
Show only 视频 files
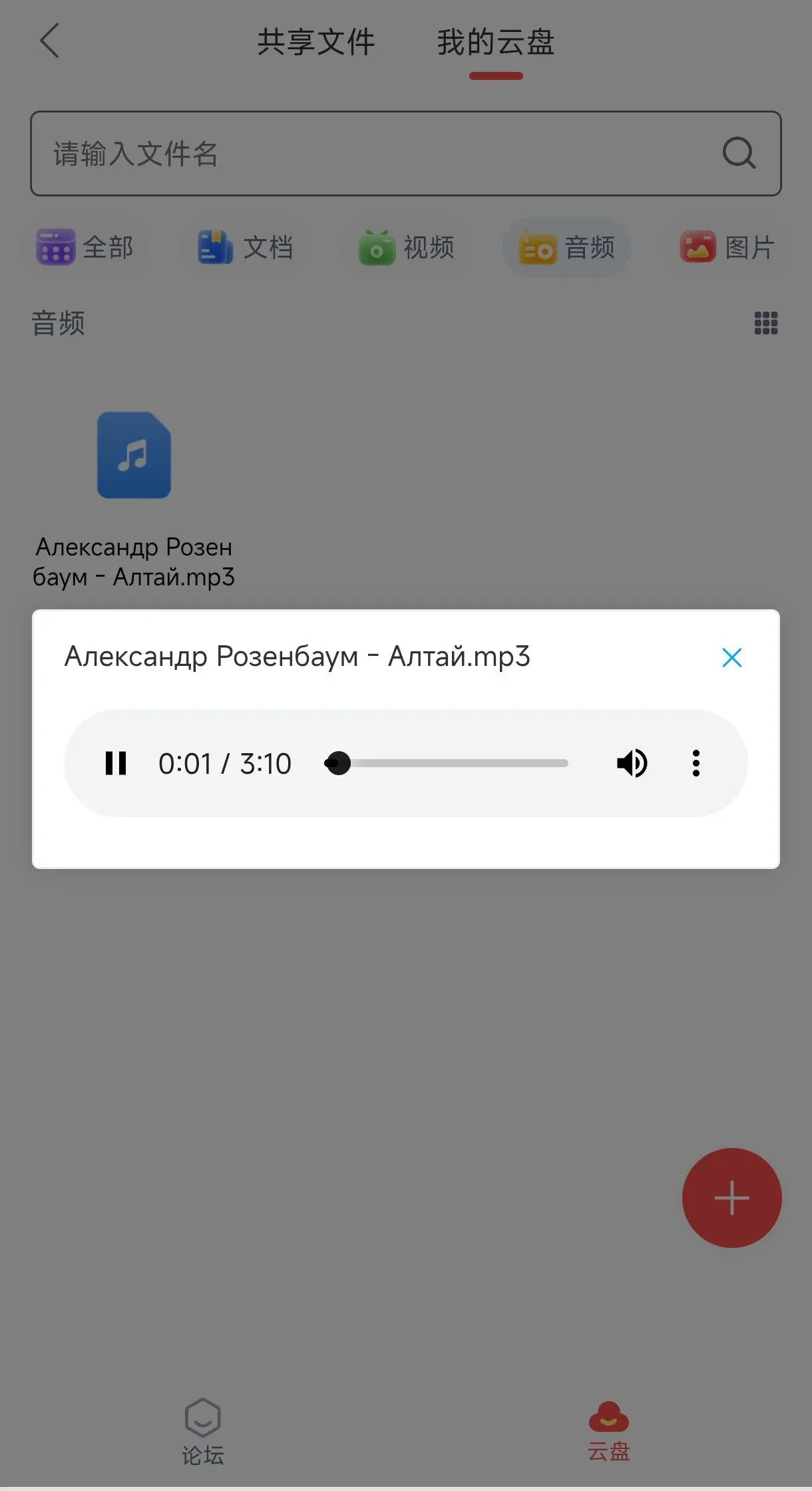407,247
